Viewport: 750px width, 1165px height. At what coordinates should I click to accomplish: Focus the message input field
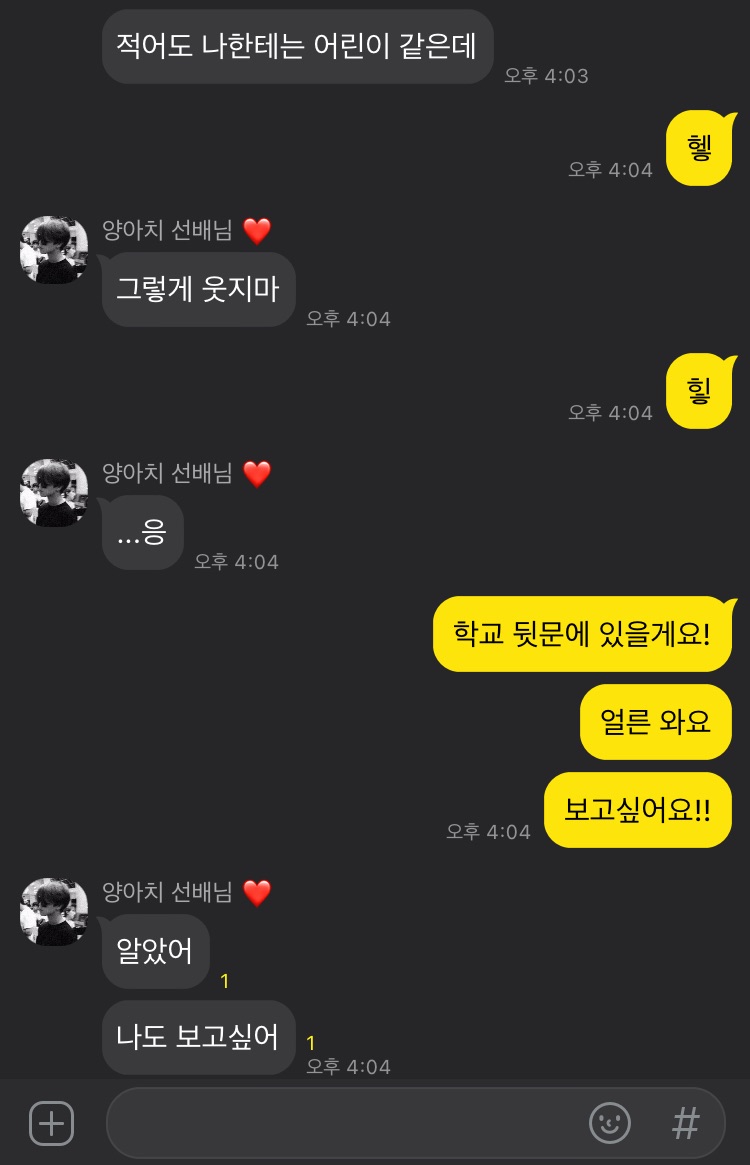[x=340, y=1123]
